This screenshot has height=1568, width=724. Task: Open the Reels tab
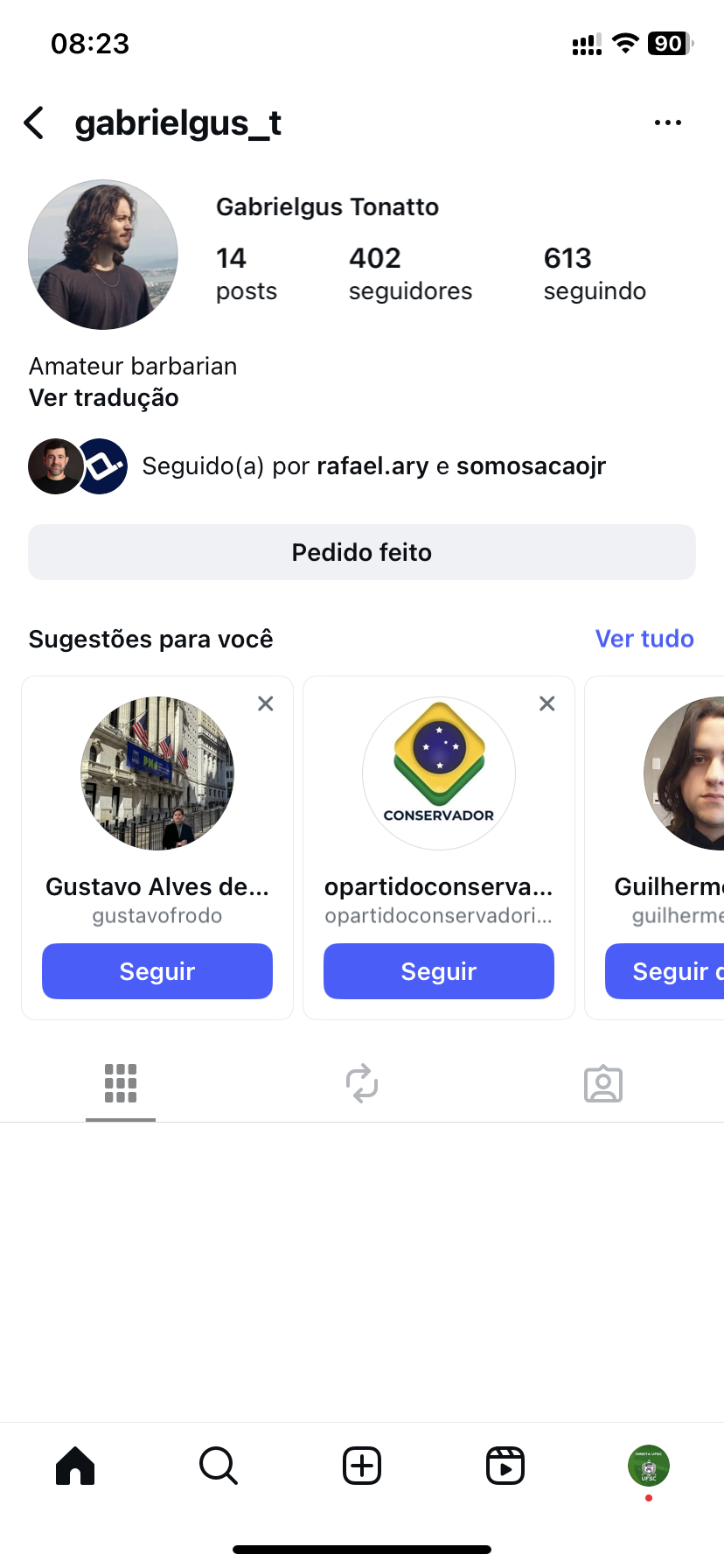coord(505,1466)
